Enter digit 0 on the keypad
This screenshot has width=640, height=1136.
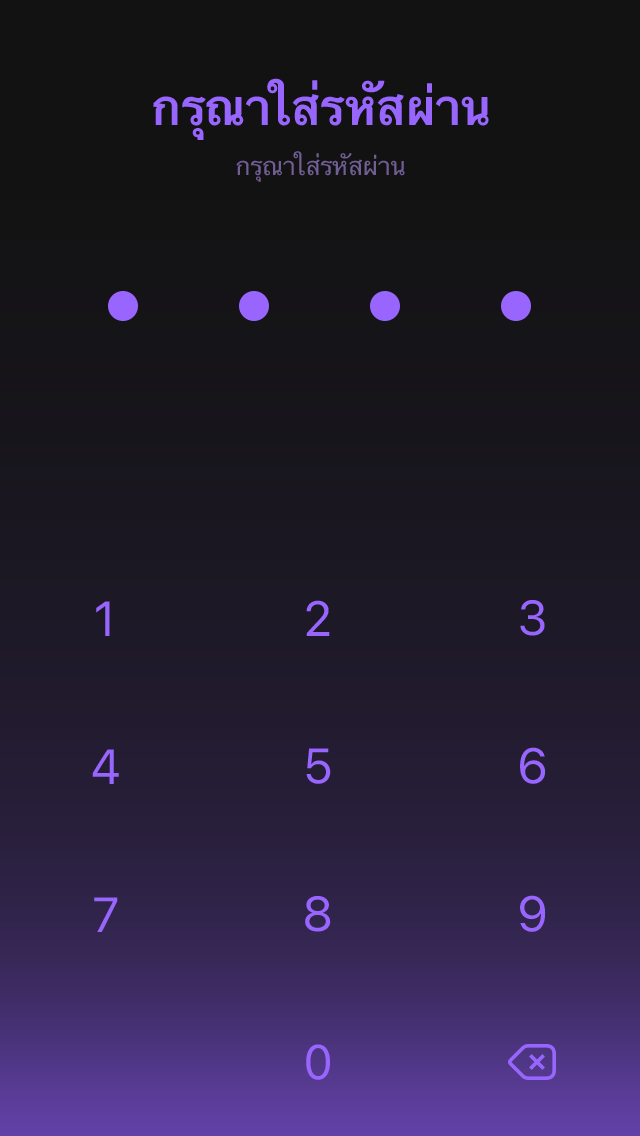coord(318,1063)
